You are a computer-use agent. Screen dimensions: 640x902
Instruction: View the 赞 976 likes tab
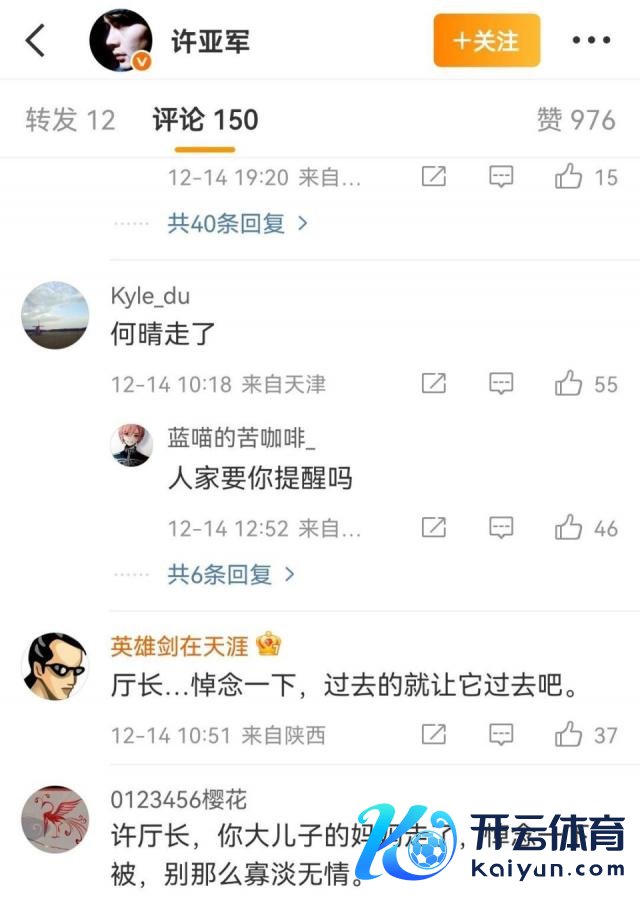point(576,121)
